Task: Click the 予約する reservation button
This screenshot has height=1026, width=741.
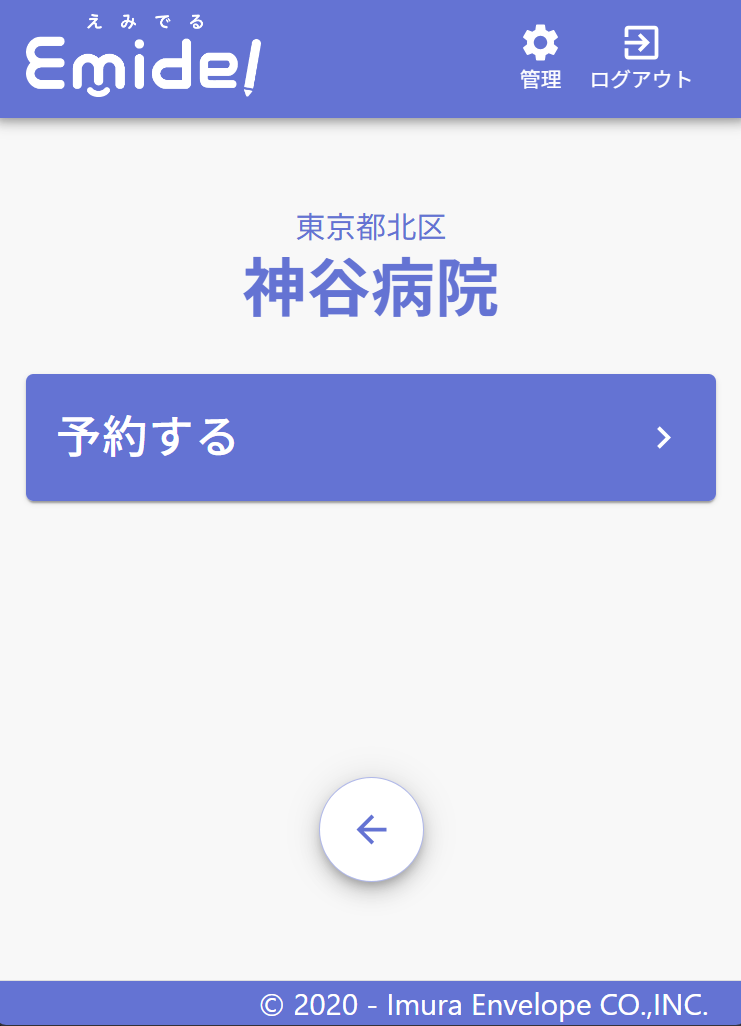Action: [x=371, y=438]
